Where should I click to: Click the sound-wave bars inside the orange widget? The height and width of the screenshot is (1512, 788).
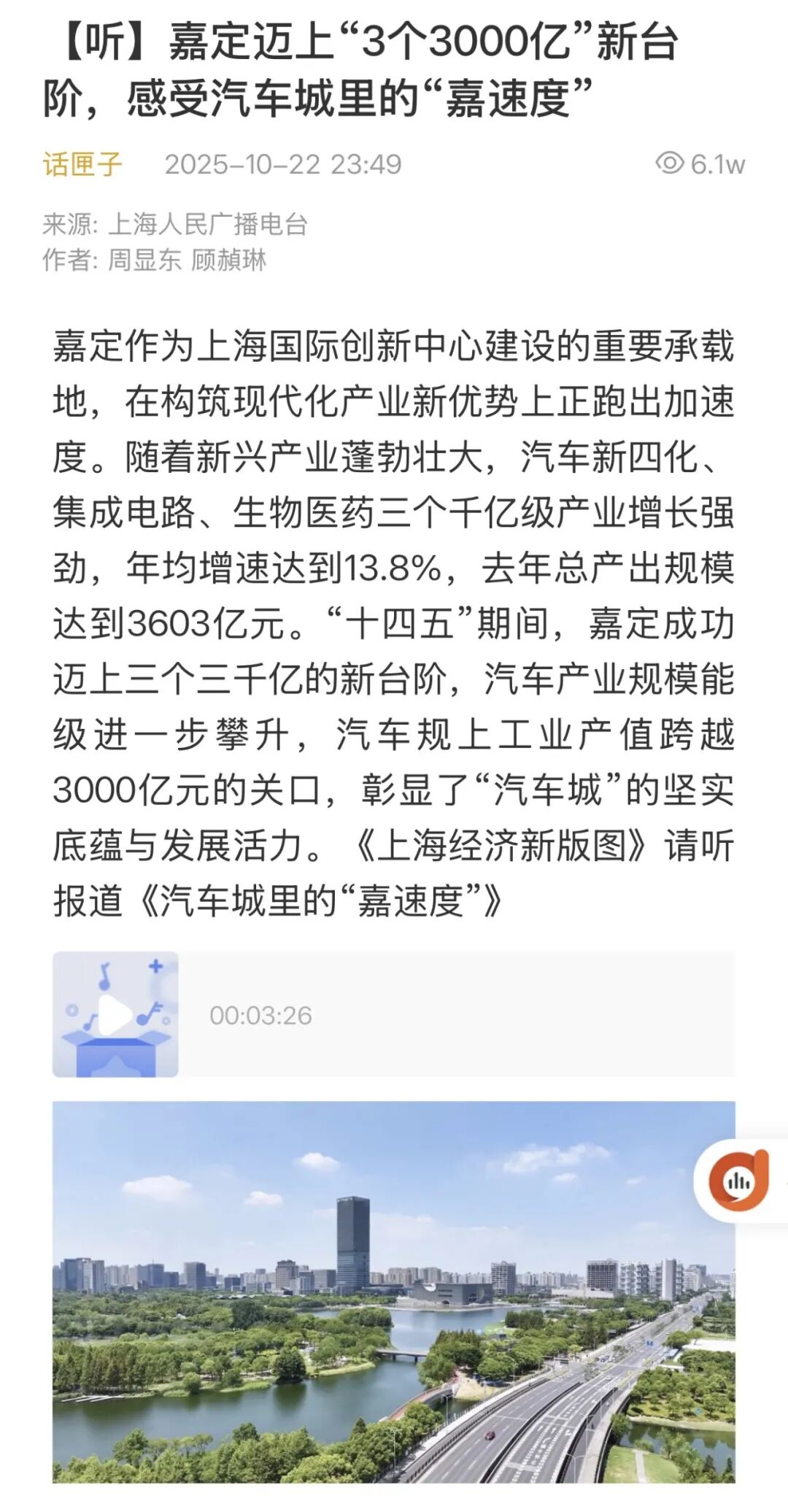coord(738,1179)
